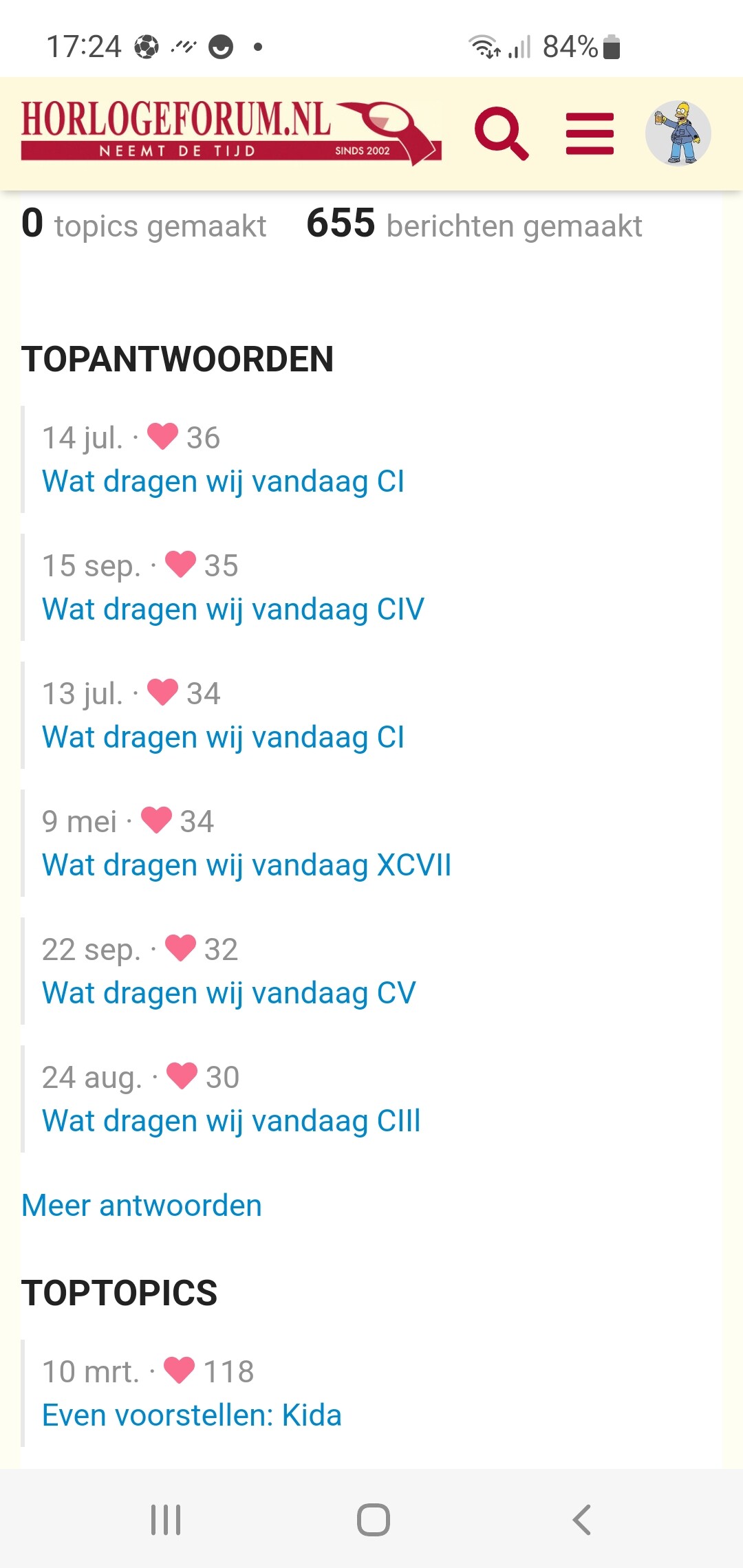Open the 14 jul. Wat dragen wij vandaag CI reply

pyautogui.click(x=223, y=481)
